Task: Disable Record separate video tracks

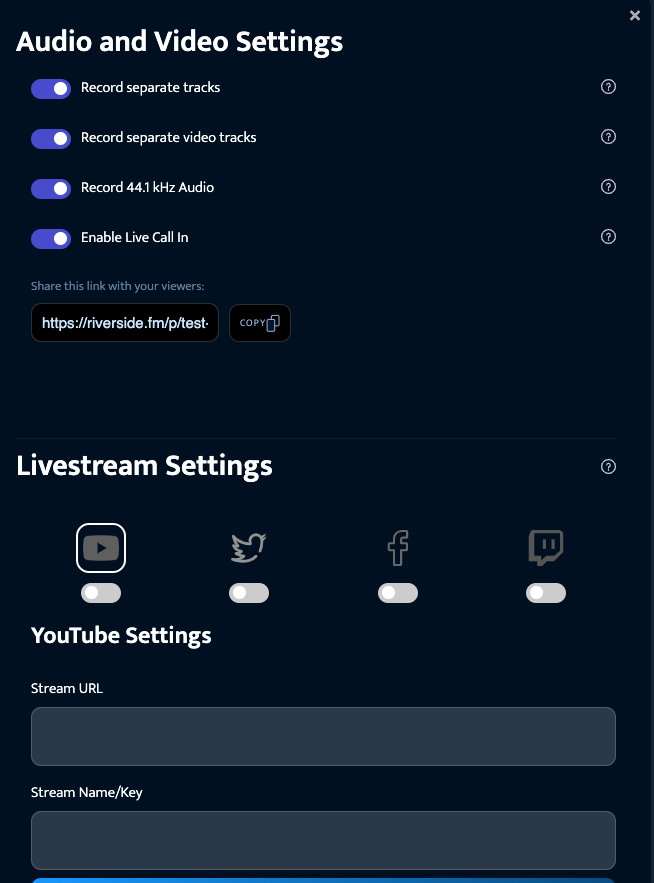Action: click(x=51, y=138)
